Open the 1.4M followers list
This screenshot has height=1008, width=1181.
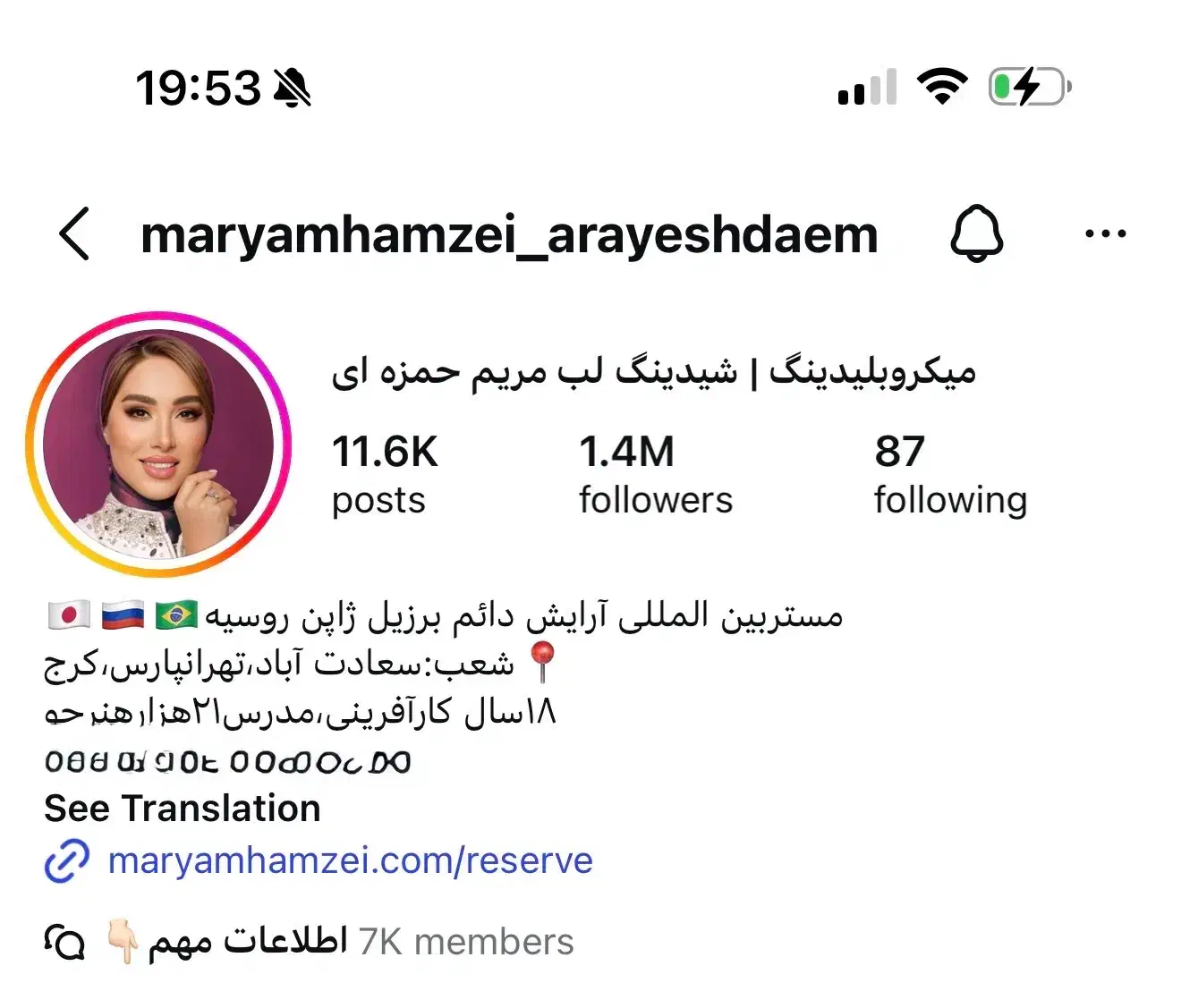coord(655,475)
